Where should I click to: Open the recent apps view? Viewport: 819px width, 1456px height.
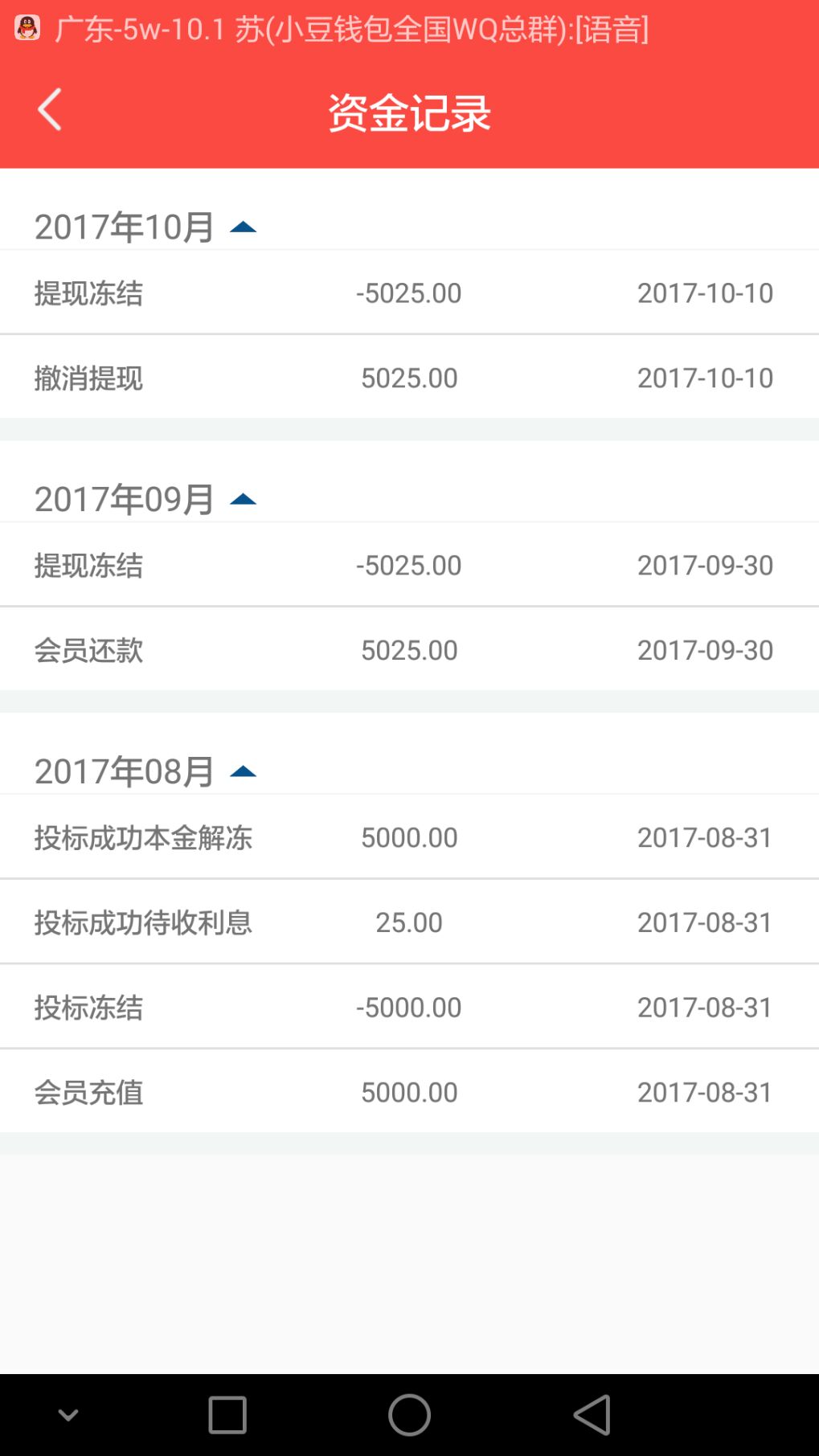tap(227, 1415)
